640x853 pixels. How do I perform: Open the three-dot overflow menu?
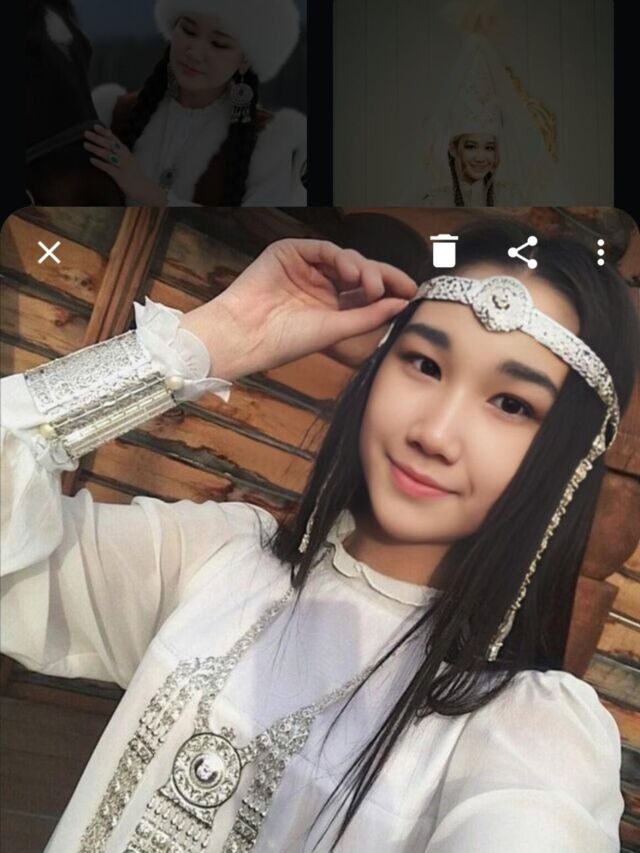tap(600, 252)
